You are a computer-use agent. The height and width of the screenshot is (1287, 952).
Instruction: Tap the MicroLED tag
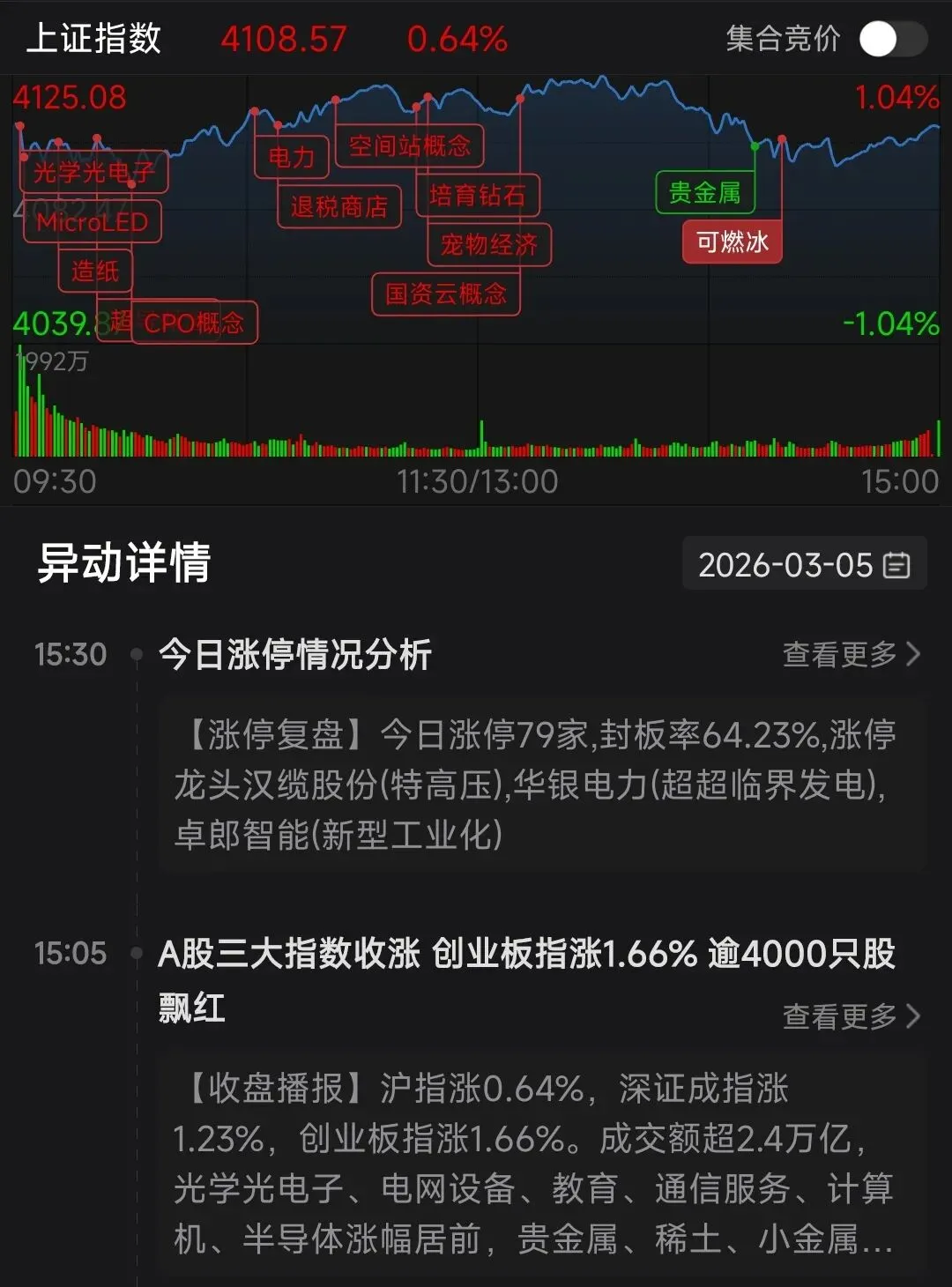click(x=92, y=222)
